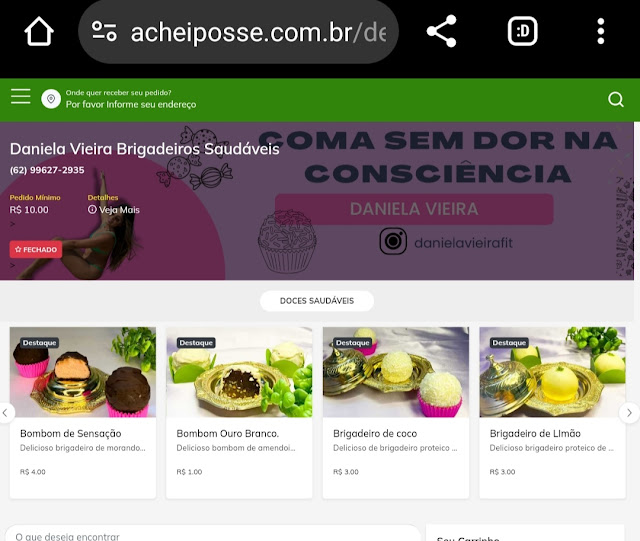Screen dimensions: 640x541
Task: Tap the acheiposse.com.br address bar
Action: tap(240, 32)
